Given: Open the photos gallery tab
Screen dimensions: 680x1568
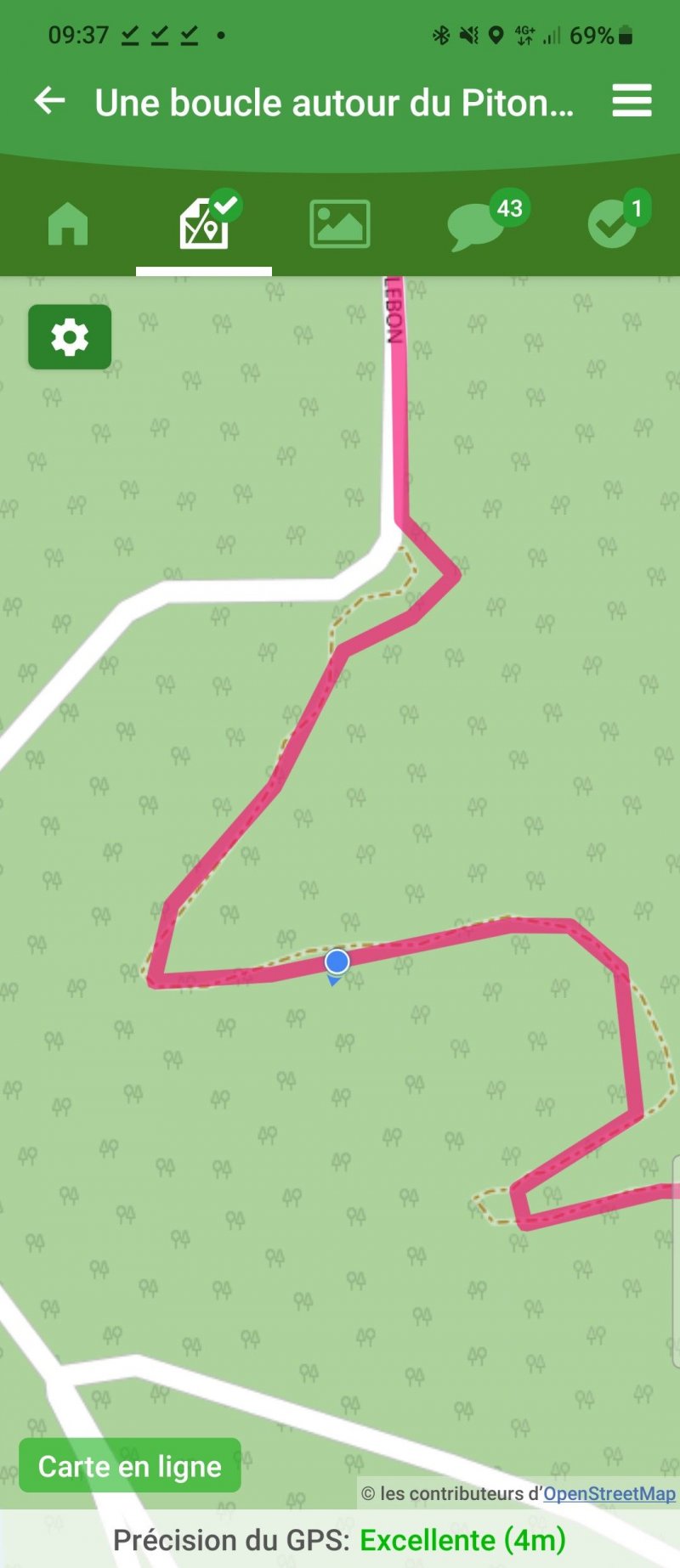Looking at the screenshot, I should click(x=339, y=224).
